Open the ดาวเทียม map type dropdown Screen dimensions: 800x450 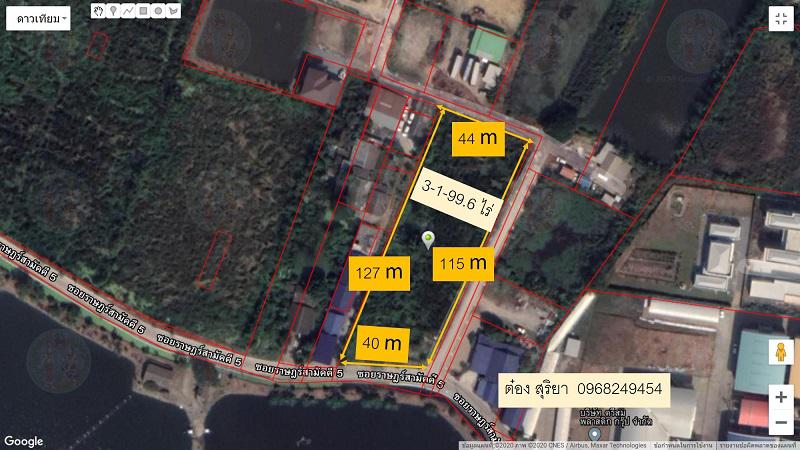tap(38, 18)
